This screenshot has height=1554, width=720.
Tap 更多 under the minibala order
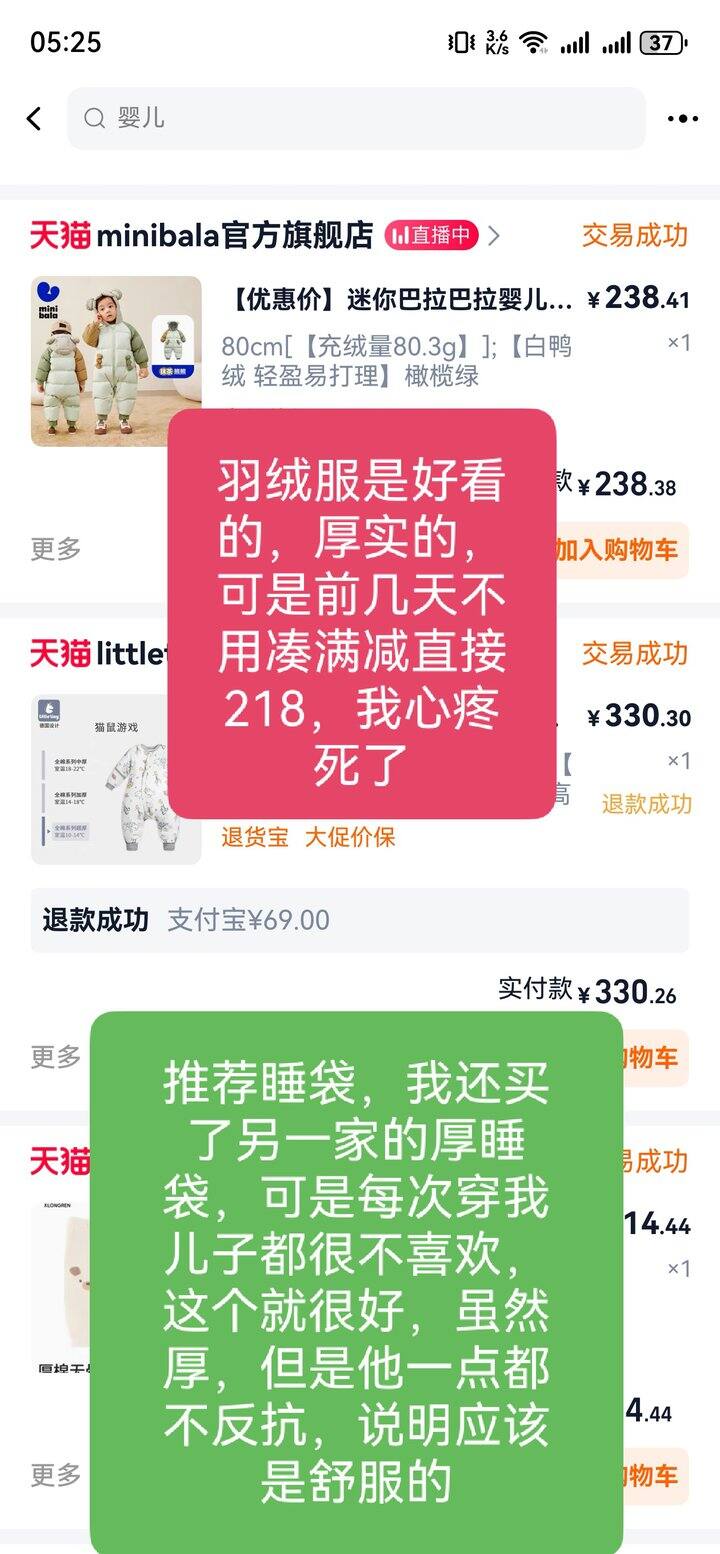pos(56,549)
